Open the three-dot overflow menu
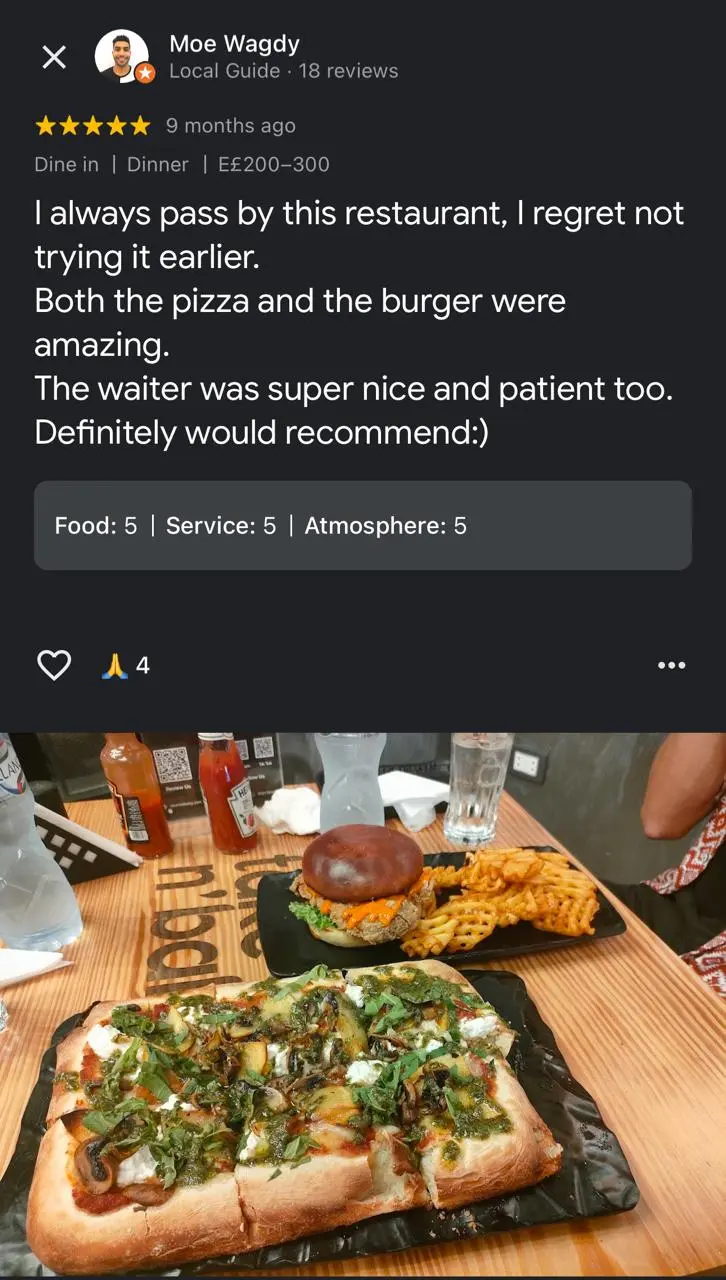 click(x=671, y=665)
